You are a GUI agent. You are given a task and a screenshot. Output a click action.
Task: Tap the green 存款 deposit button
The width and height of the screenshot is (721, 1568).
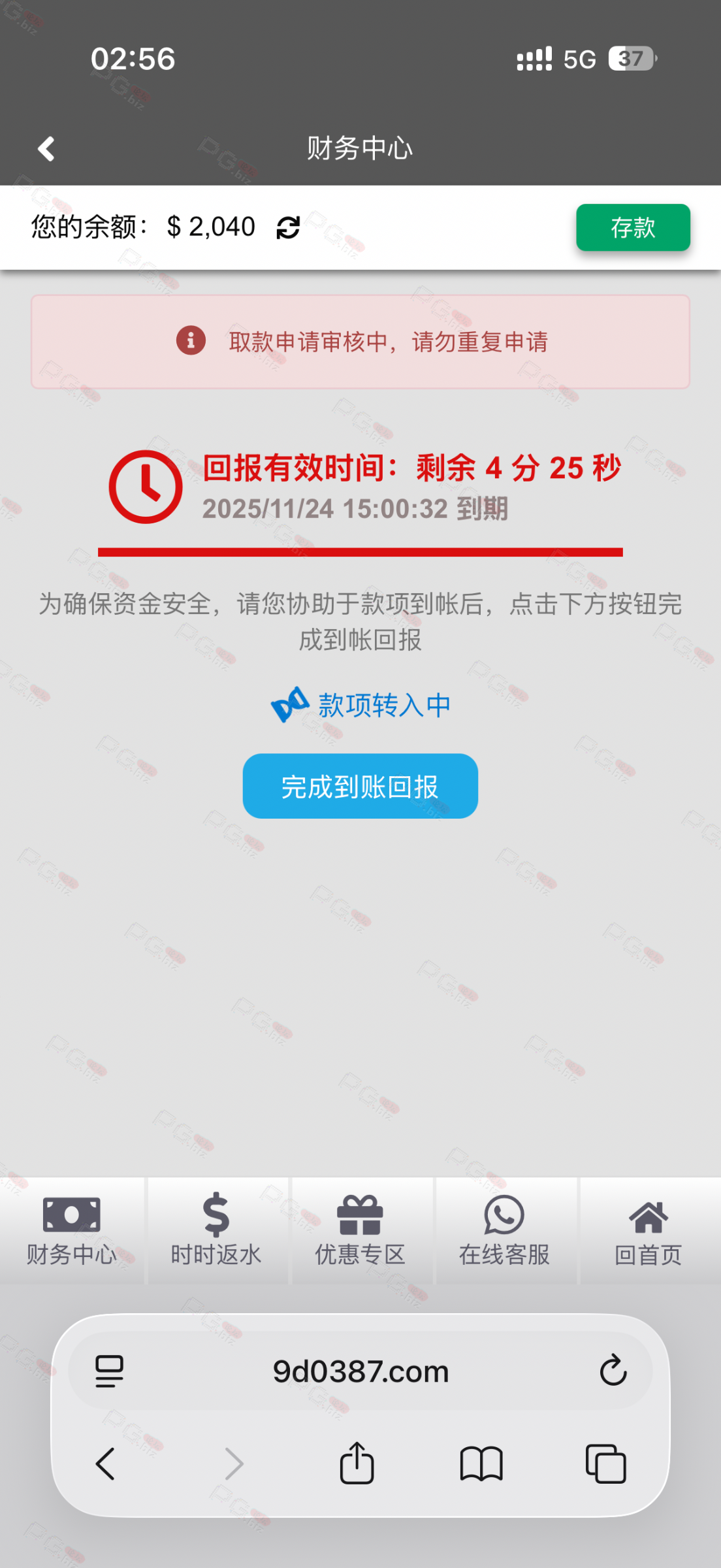[x=632, y=228]
